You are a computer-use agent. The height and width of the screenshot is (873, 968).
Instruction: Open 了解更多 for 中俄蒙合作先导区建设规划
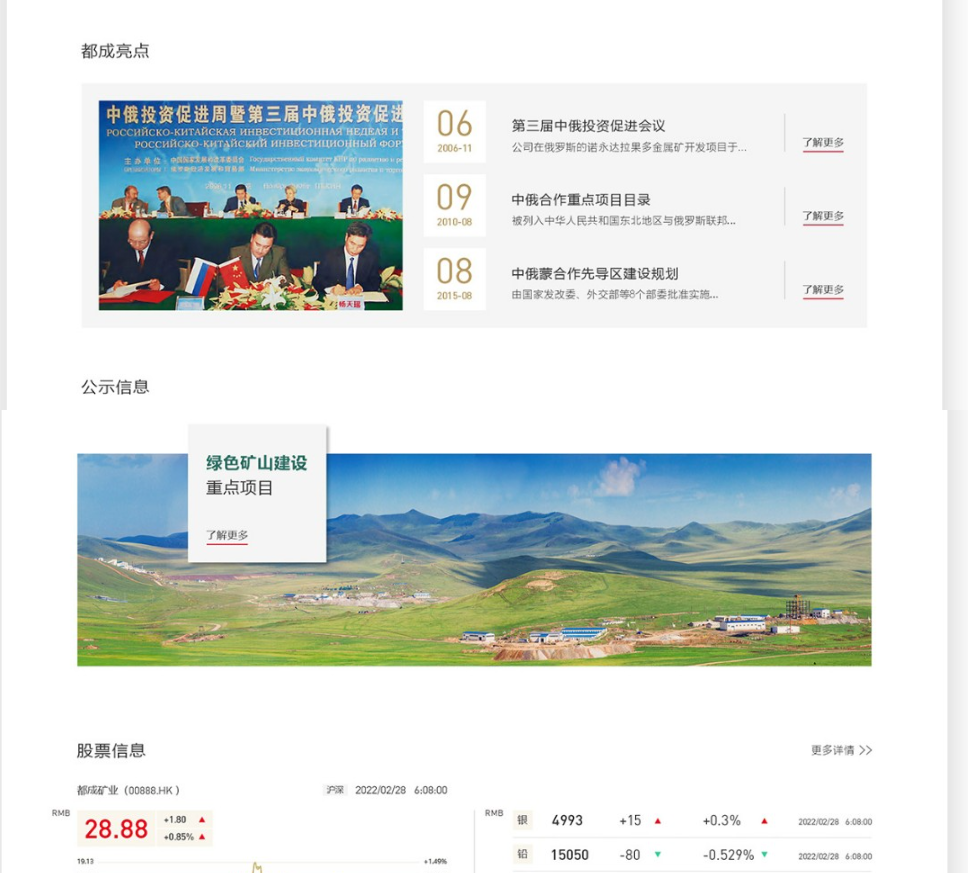tap(822, 290)
